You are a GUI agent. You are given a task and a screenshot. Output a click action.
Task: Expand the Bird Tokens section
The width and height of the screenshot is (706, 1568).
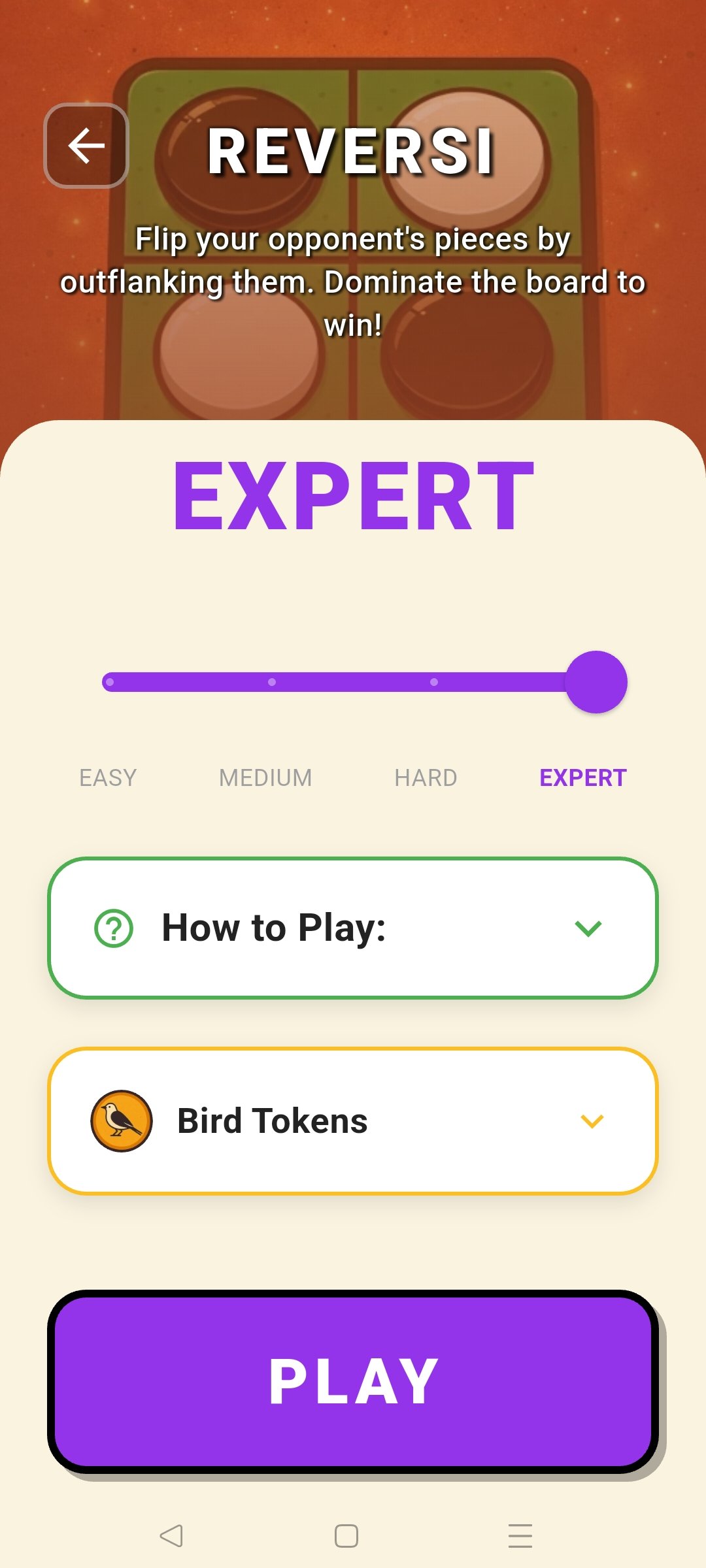[353, 1121]
